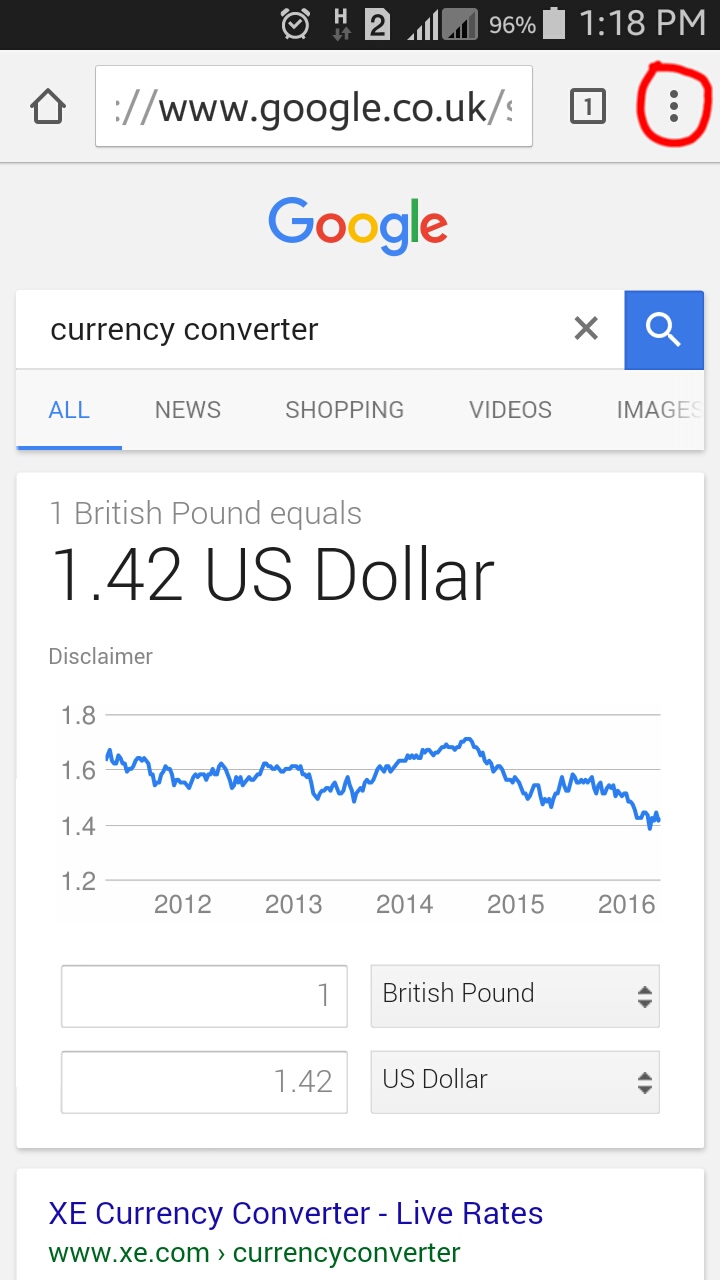
Task: Switch to the Images tab
Action: [658, 410]
